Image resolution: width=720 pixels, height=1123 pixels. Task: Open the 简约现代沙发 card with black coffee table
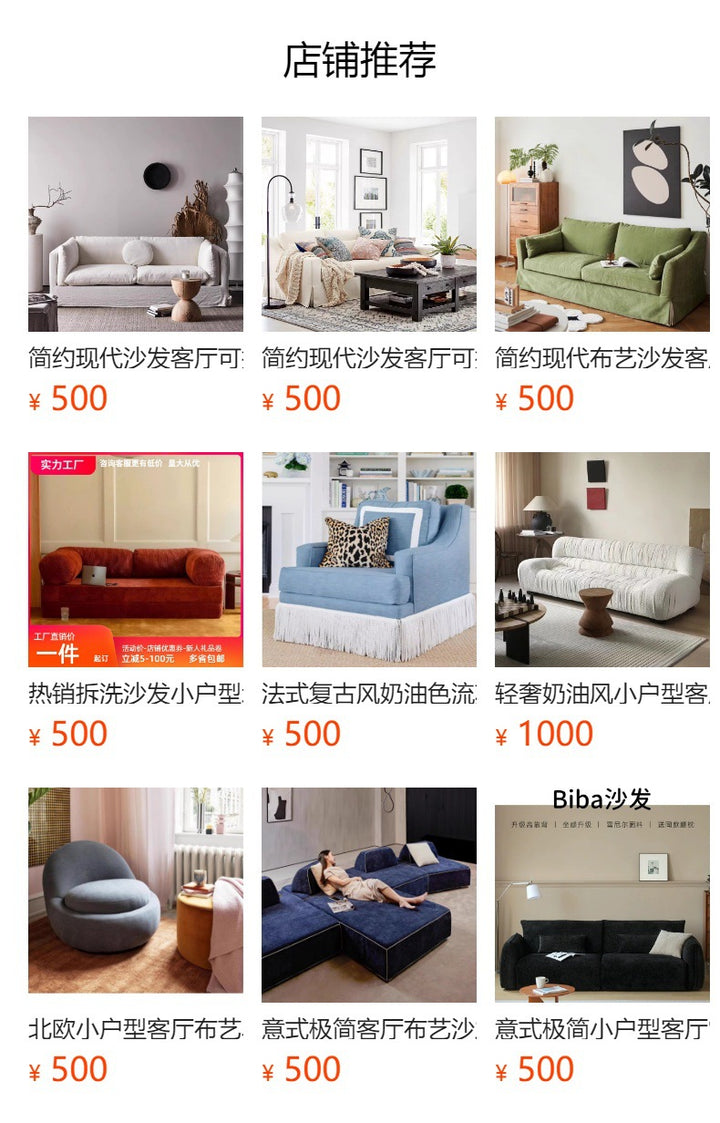point(369,225)
